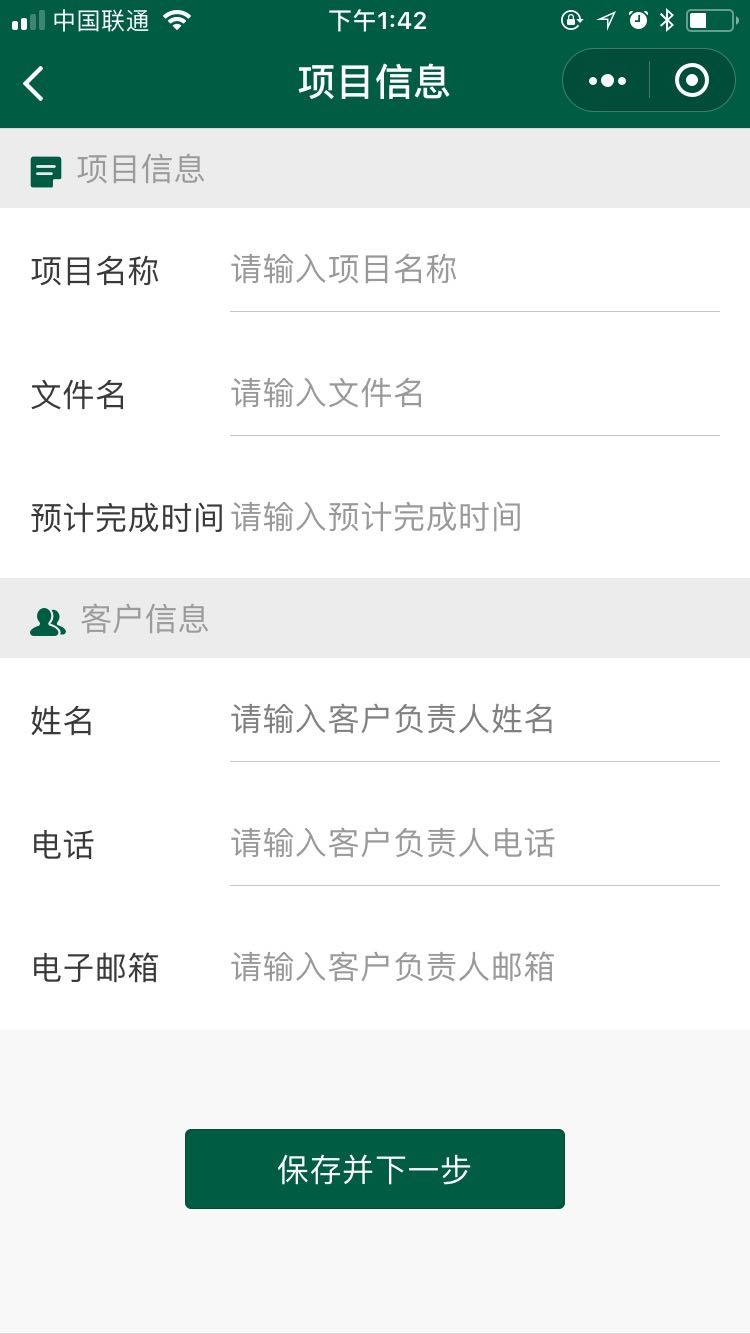The image size is (750, 1334).
Task: Tap the customer 电话 field
Action: click(475, 844)
